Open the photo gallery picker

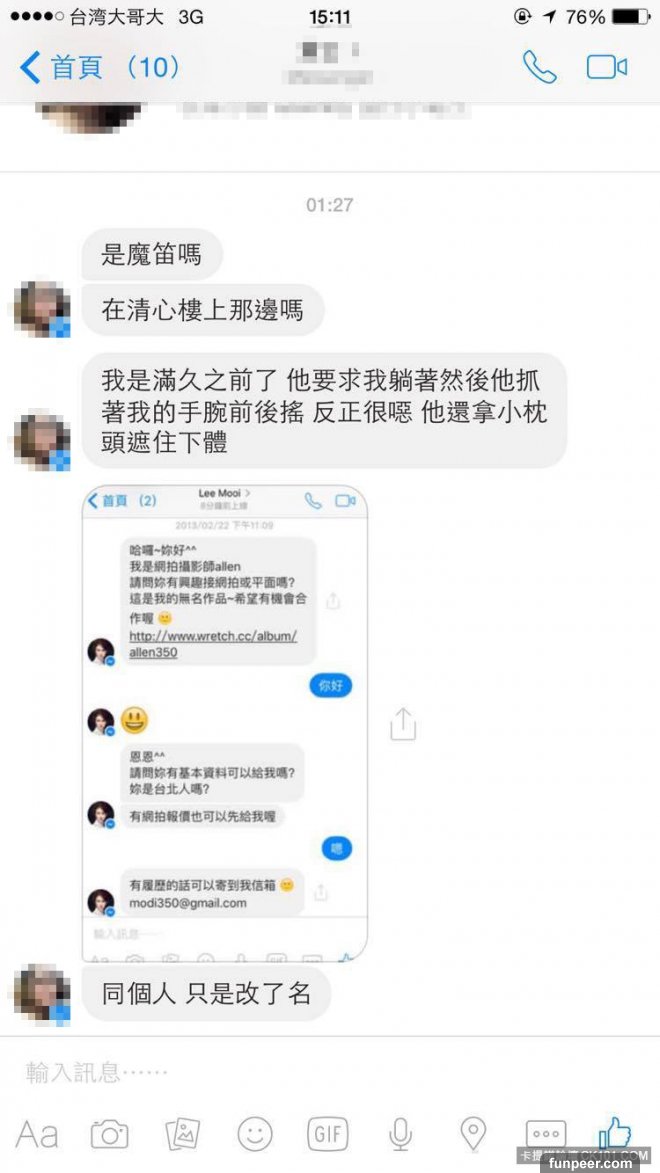[x=182, y=1134]
